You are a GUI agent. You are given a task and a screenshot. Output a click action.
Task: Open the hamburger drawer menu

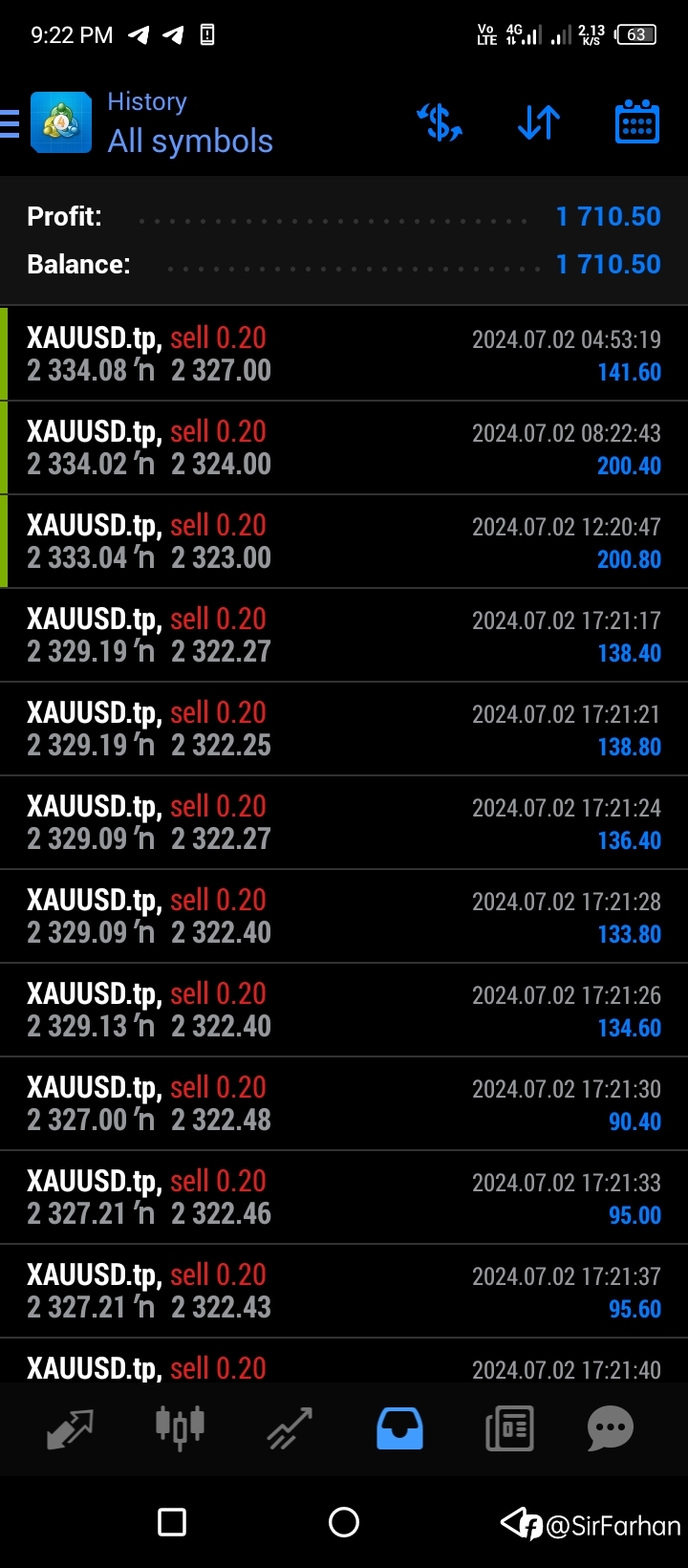coord(10,123)
